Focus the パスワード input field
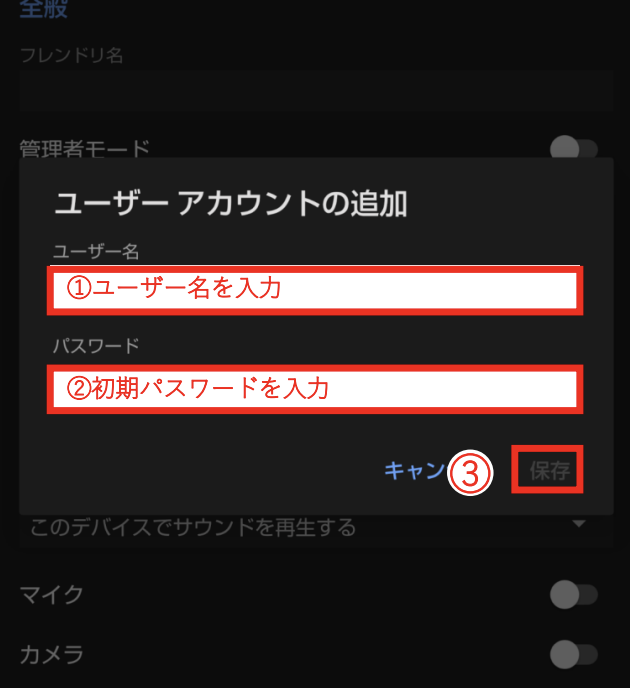This screenshot has width=630, height=688. click(x=313, y=389)
